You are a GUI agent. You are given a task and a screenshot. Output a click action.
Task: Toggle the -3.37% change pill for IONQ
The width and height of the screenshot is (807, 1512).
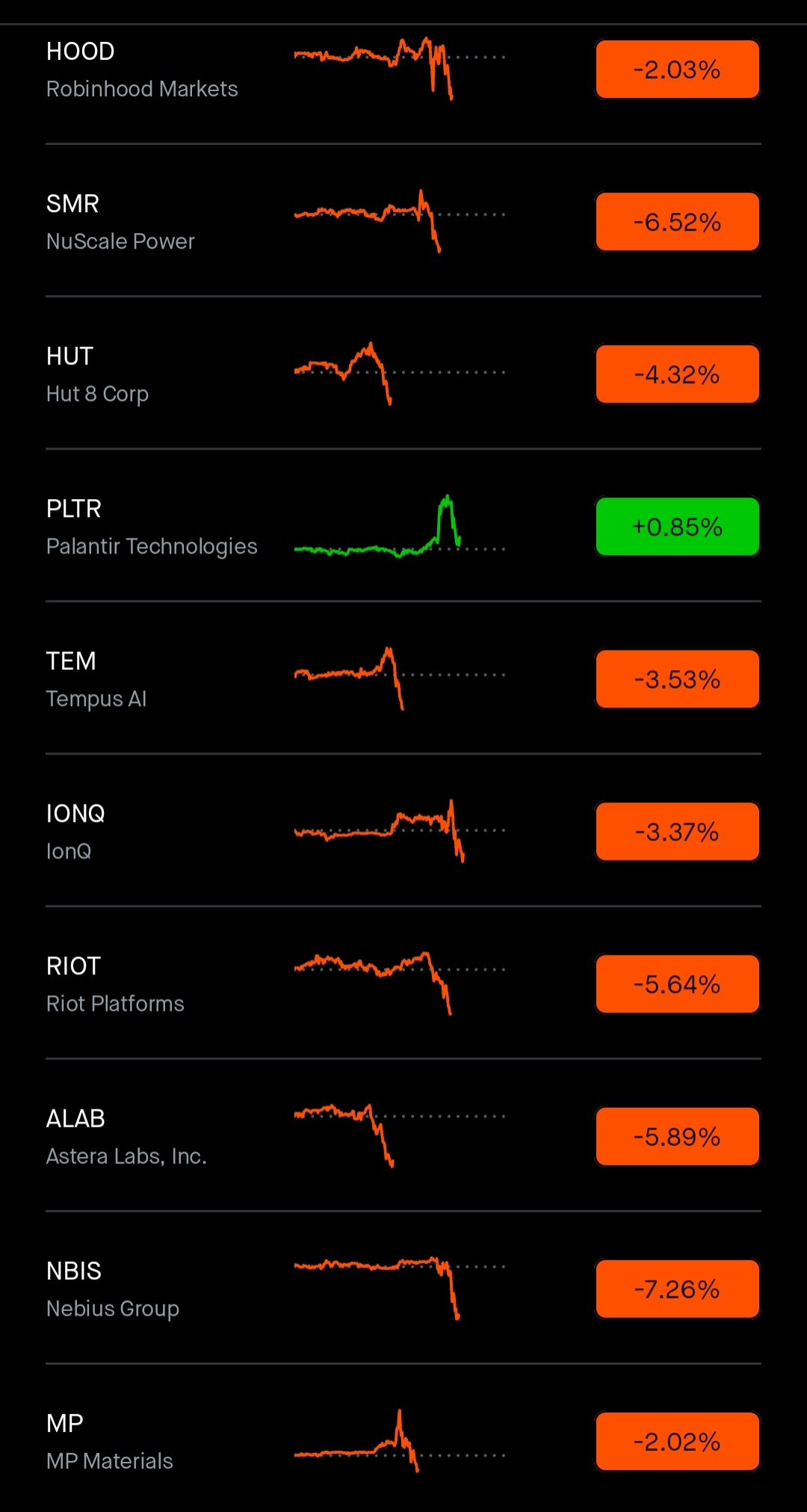click(x=677, y=831)
